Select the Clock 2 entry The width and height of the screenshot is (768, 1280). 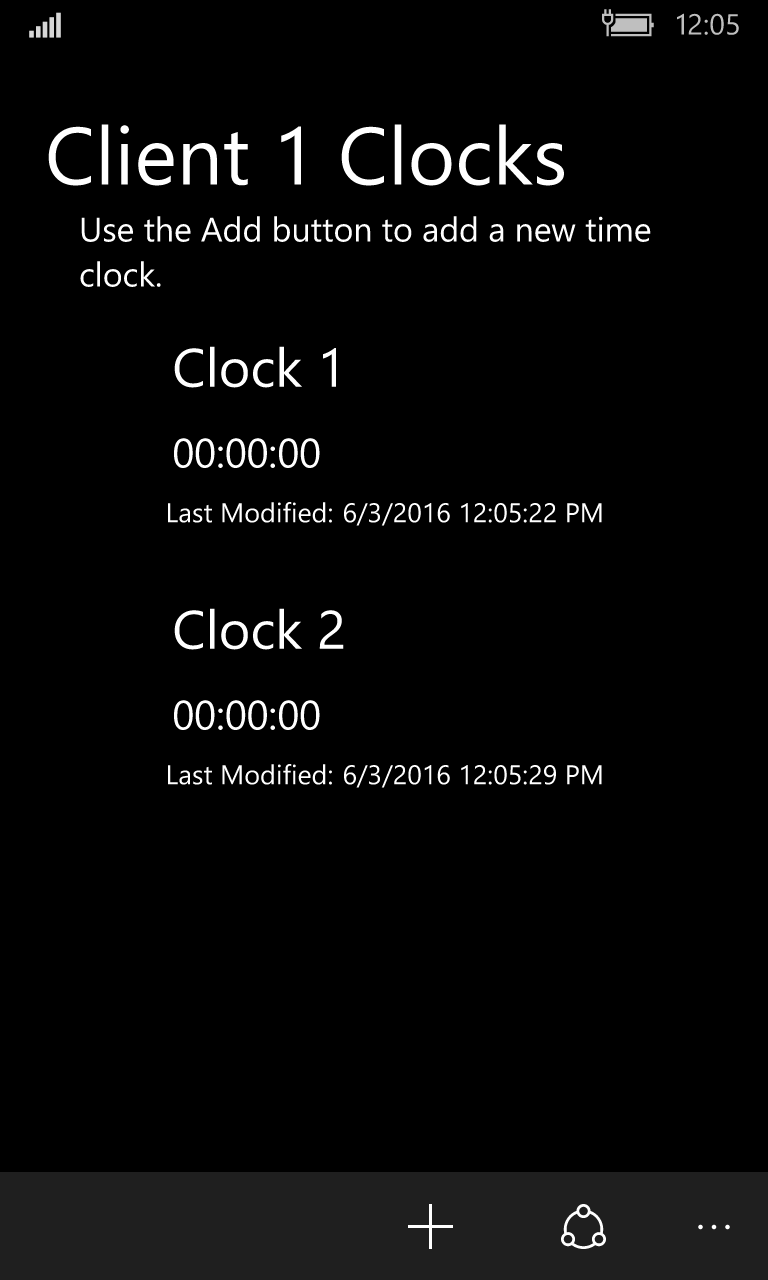pyautogui.click(x=258, y=631)
